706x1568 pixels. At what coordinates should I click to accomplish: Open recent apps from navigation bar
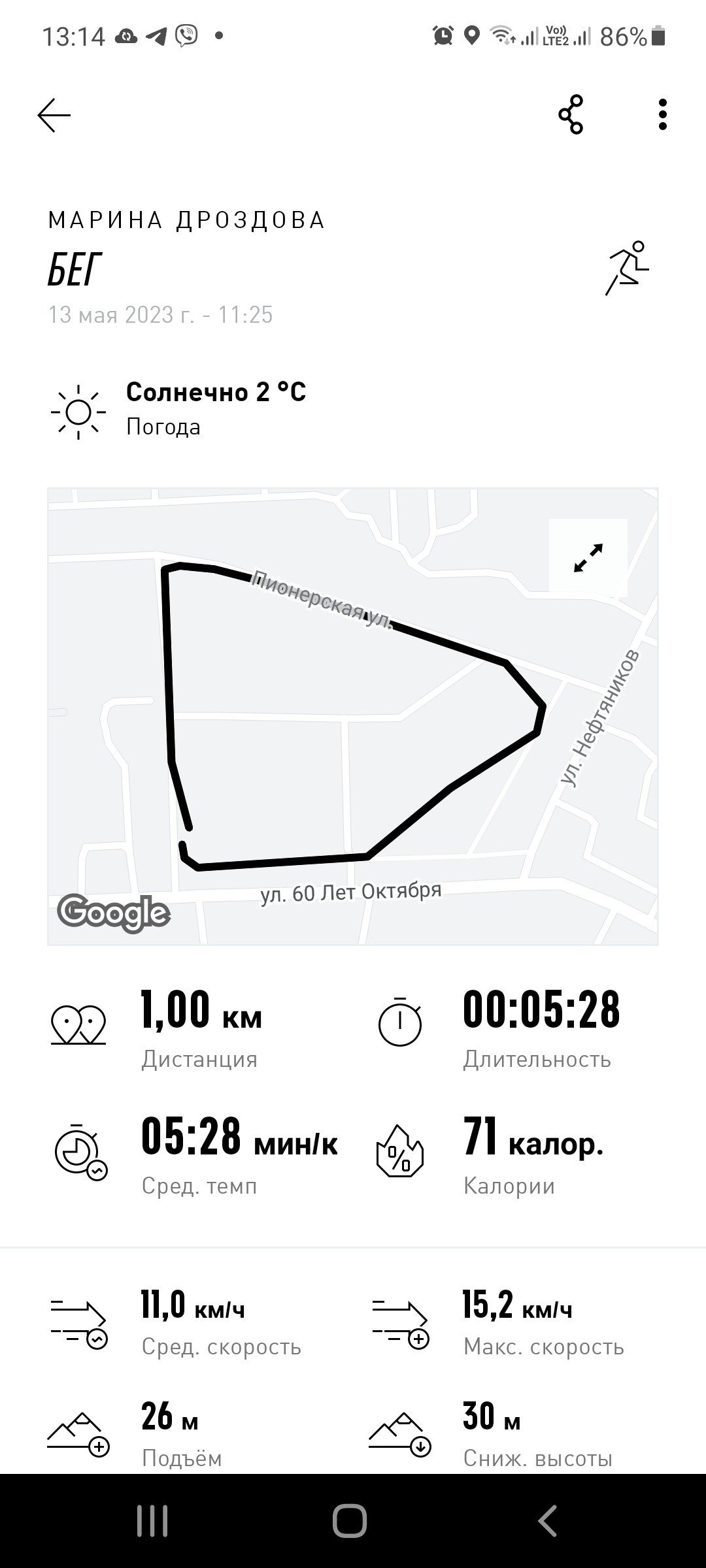tap(152, 1520)
